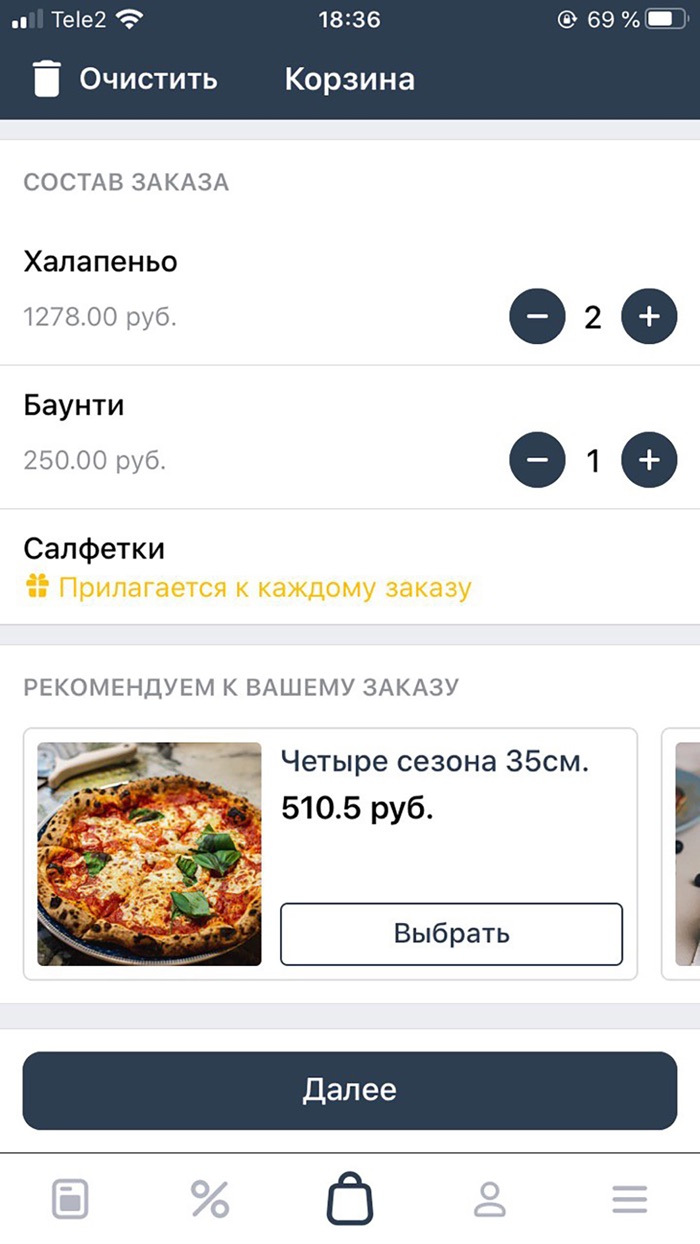The image size is (700, 1244).
Task: Open the Четыре сезона pizza photo
Action: pyautogui.click(x=149, y=854)
